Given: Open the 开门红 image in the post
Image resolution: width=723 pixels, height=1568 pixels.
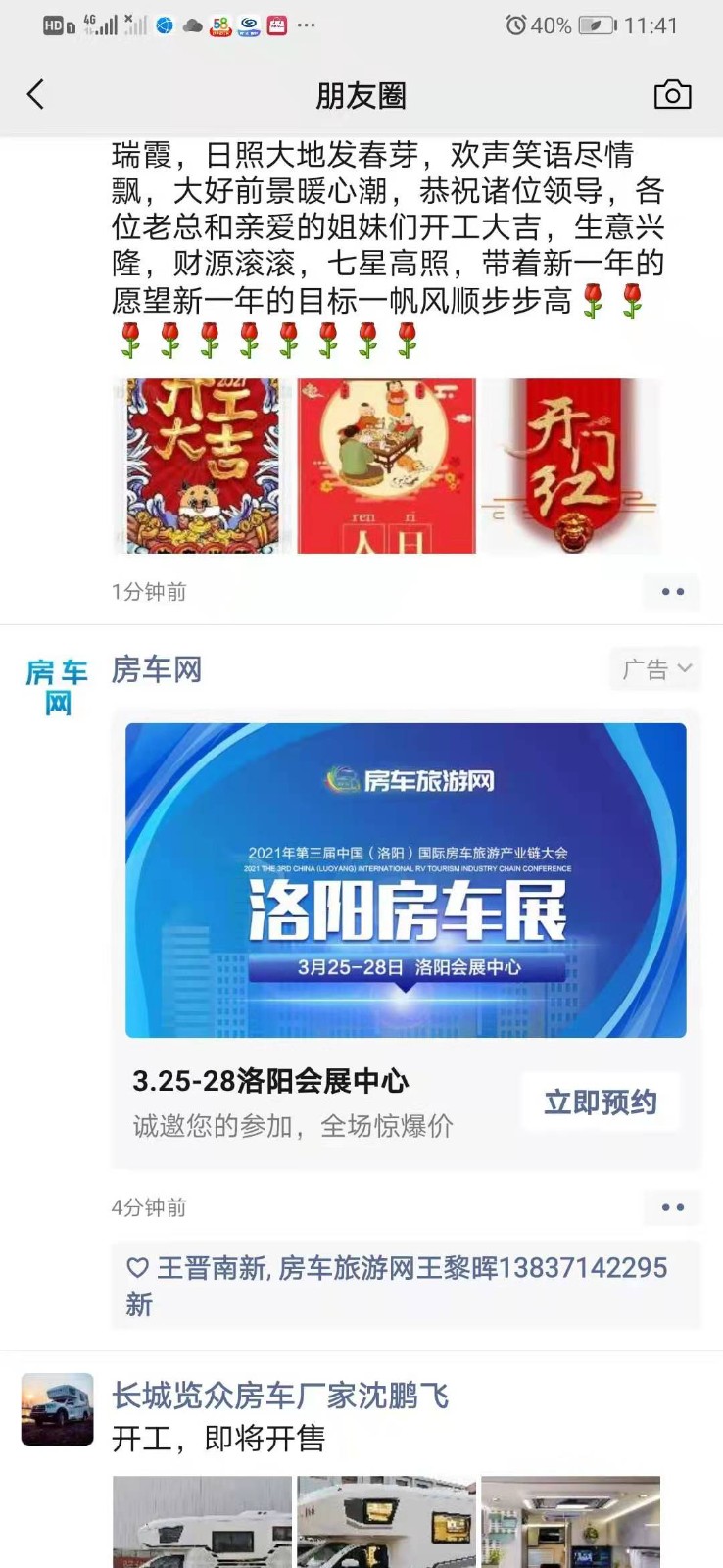Looking at the screenshot, I should pos(570,465).
